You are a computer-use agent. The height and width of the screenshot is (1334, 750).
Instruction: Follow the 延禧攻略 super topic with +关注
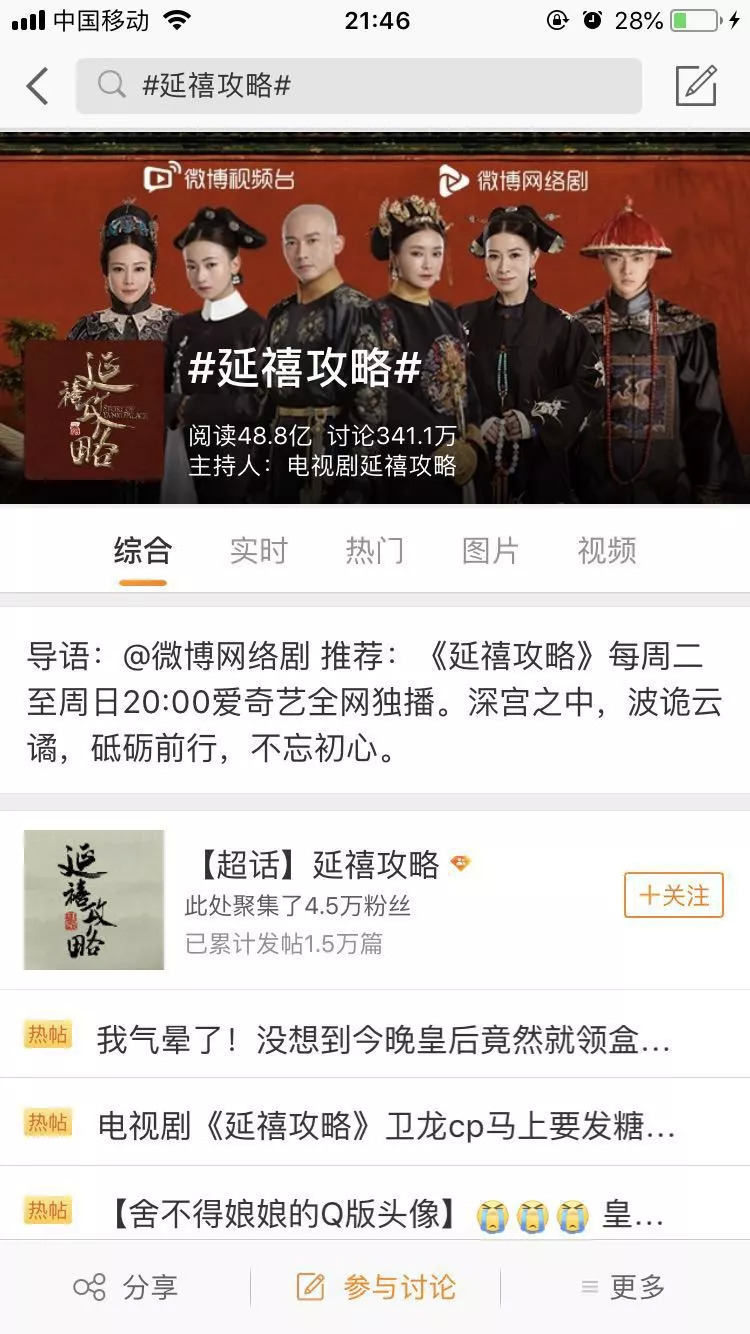(673, 895)
